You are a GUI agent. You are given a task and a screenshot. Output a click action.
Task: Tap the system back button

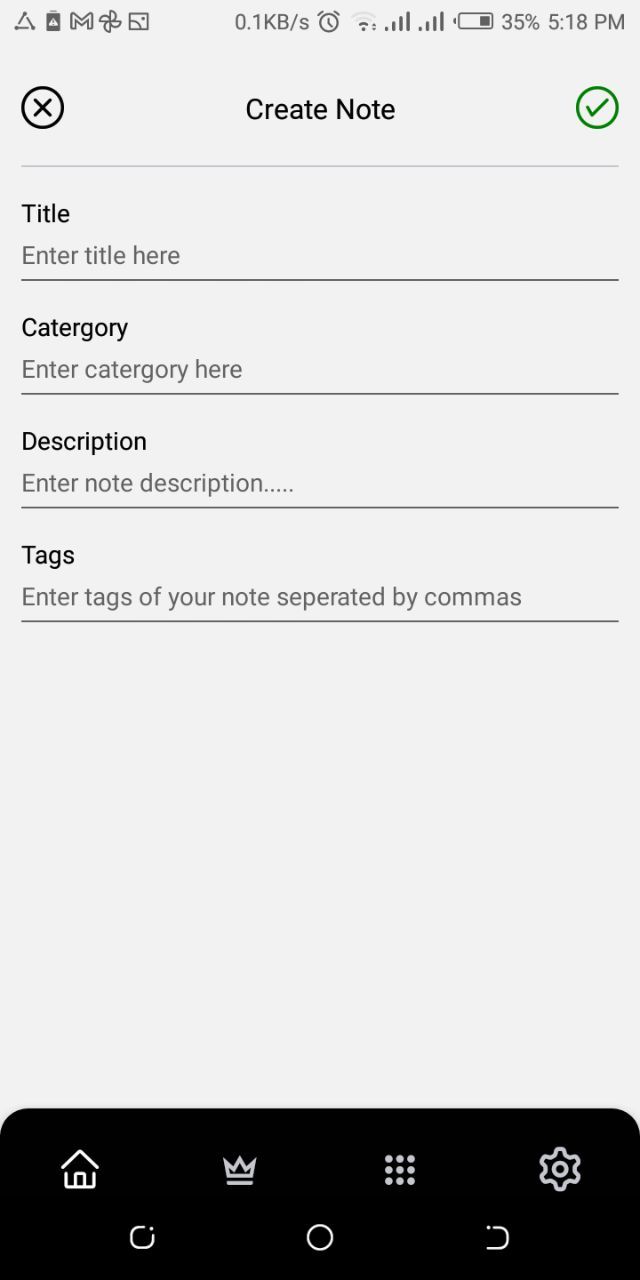pos(497,1237)
